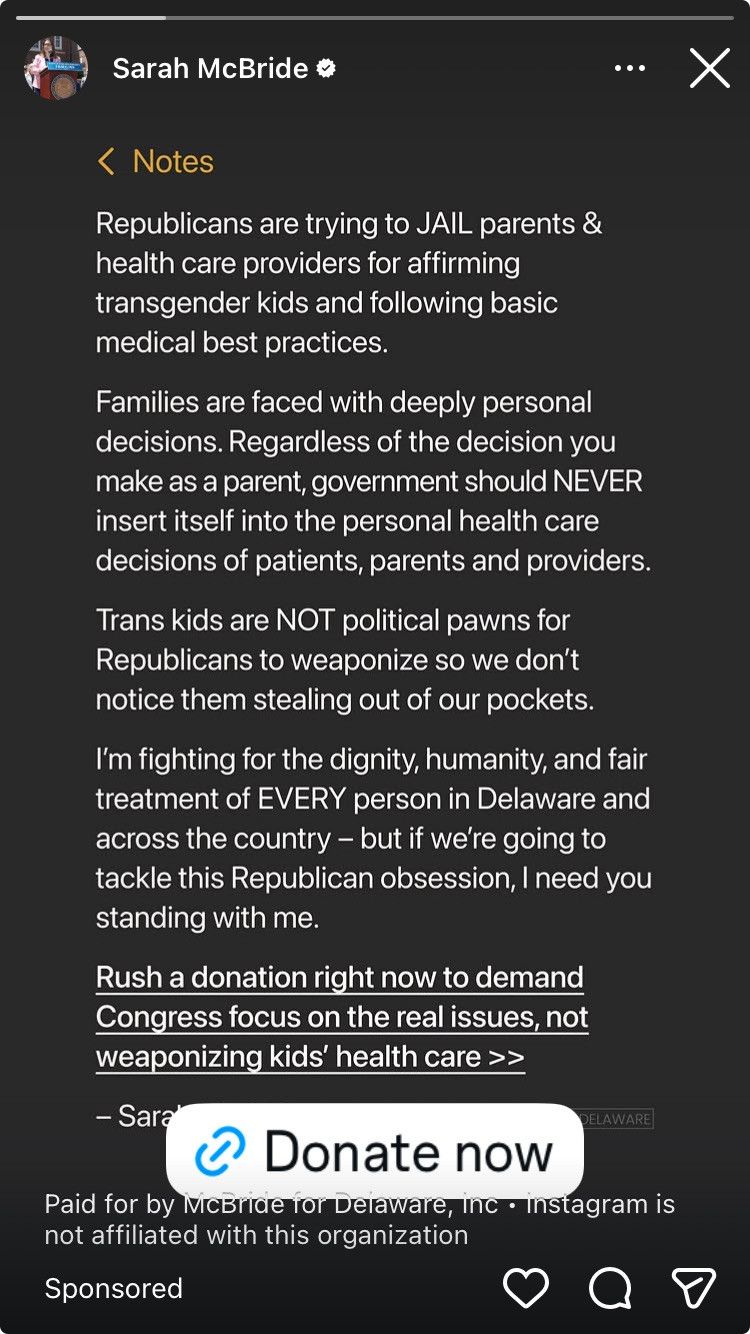View the Sarah McBride account name
This screenshot has width=750, height=1334.
pos(210,68)
